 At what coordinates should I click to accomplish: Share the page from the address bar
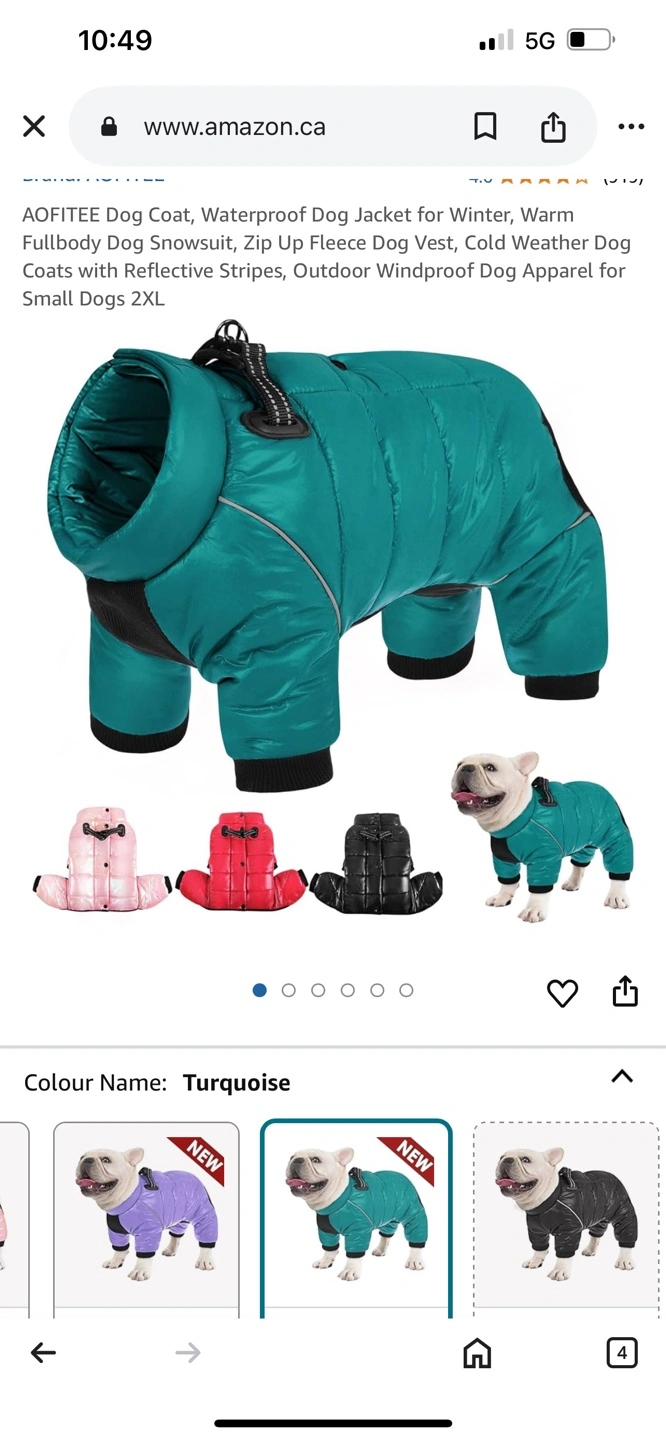pos(553,126)
